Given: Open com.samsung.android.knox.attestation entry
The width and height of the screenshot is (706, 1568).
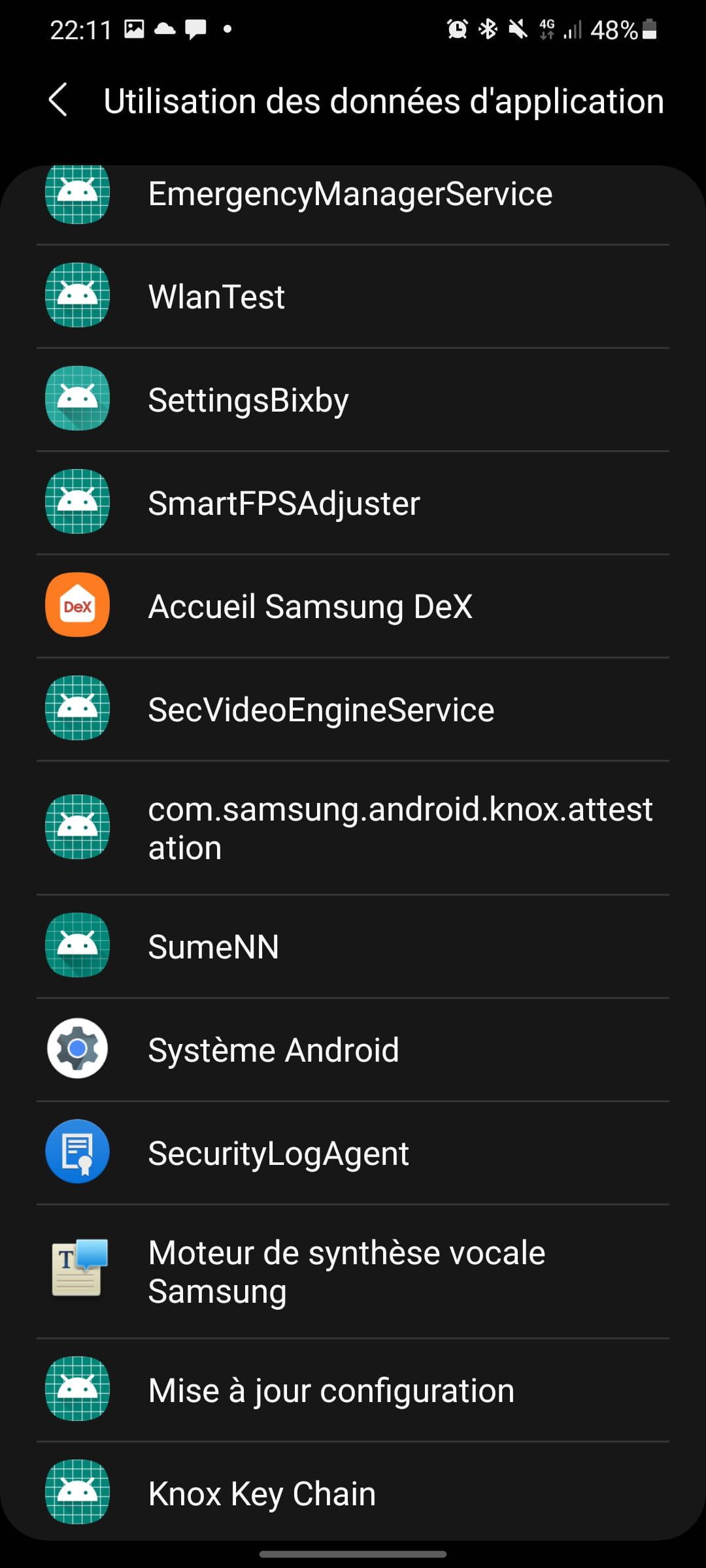Looking at the screenshot, I should [353, 828].
